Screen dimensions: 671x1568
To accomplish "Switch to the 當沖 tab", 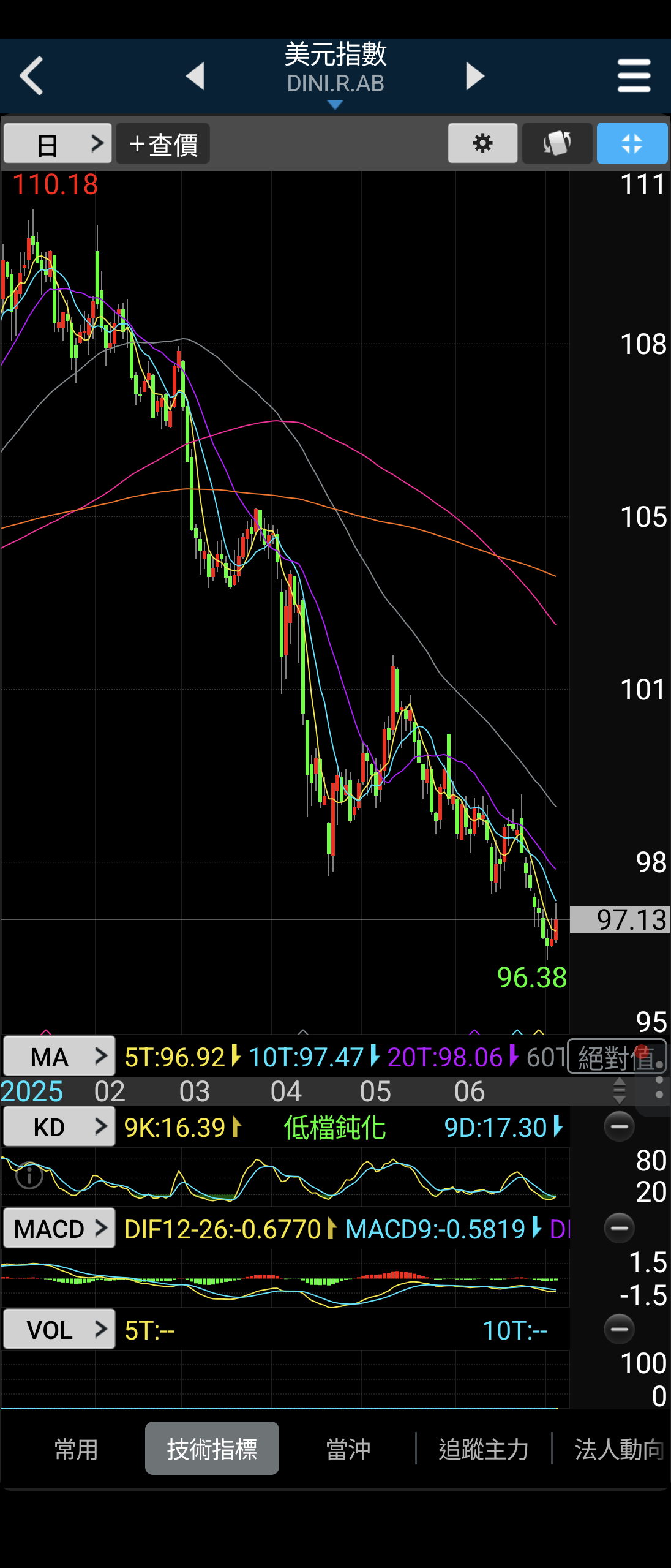I will (348, 1449).
